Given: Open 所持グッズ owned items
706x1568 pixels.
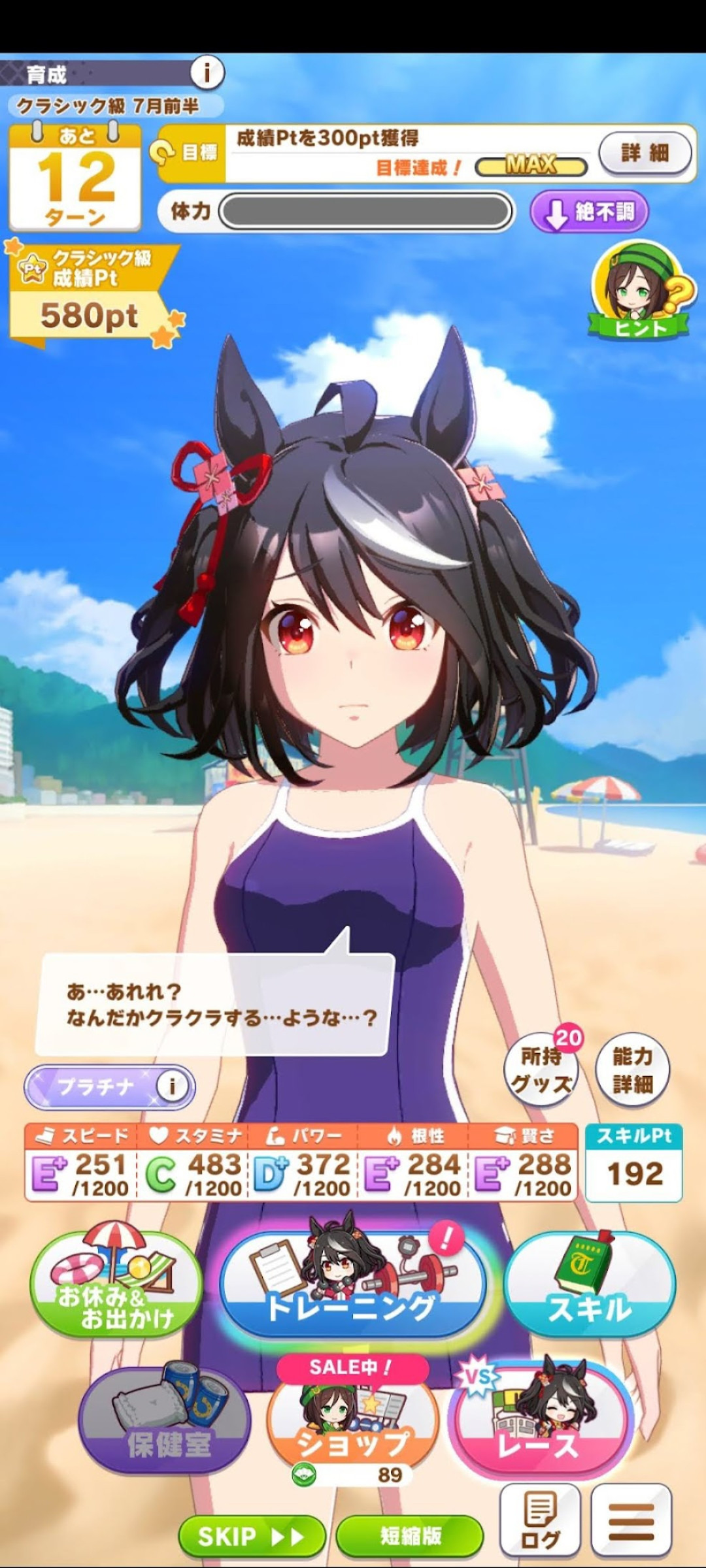Looking at the screenshot, I should (x=541, y=1070).
